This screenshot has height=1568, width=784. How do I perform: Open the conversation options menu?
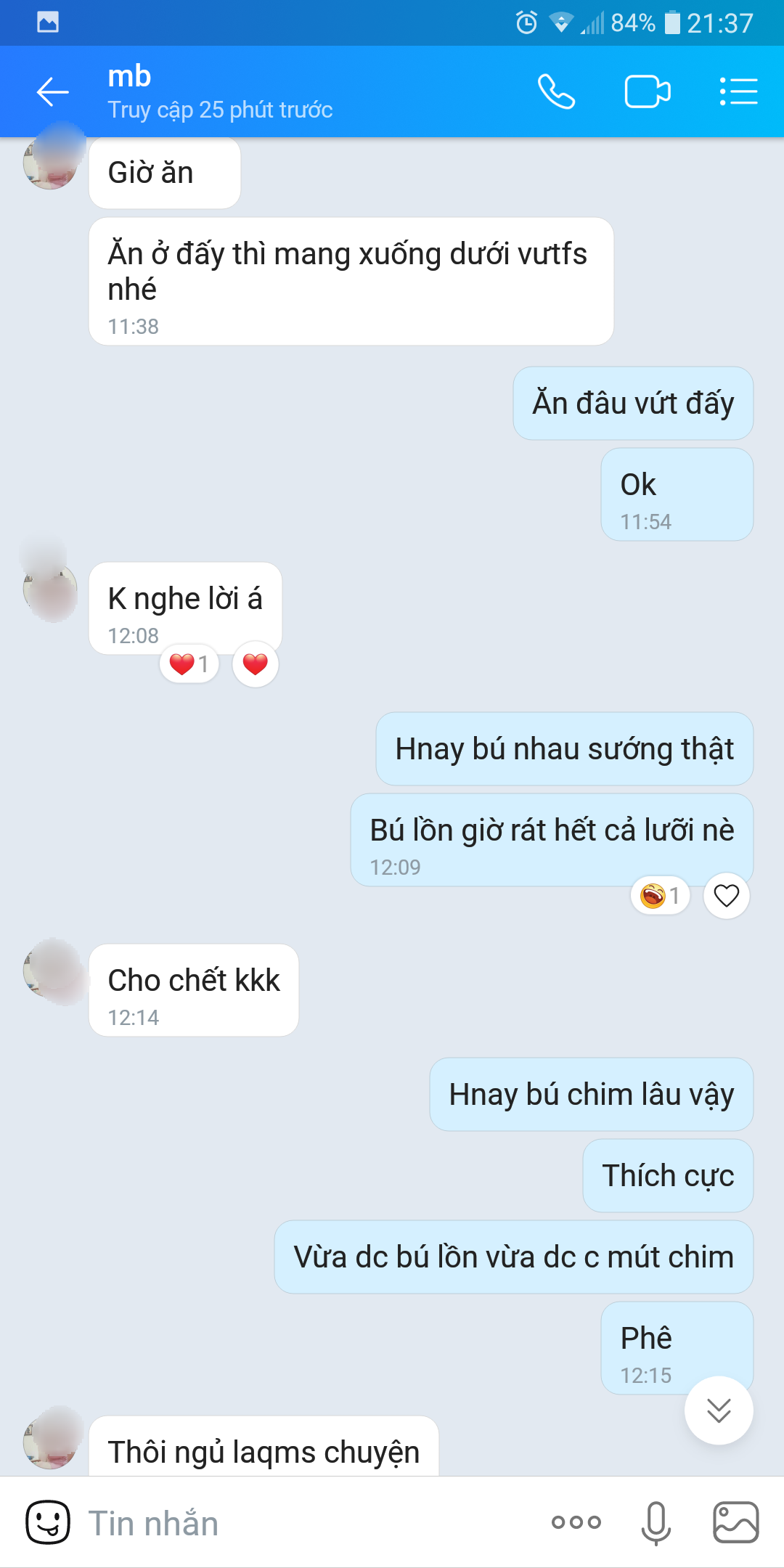(738, 92)
